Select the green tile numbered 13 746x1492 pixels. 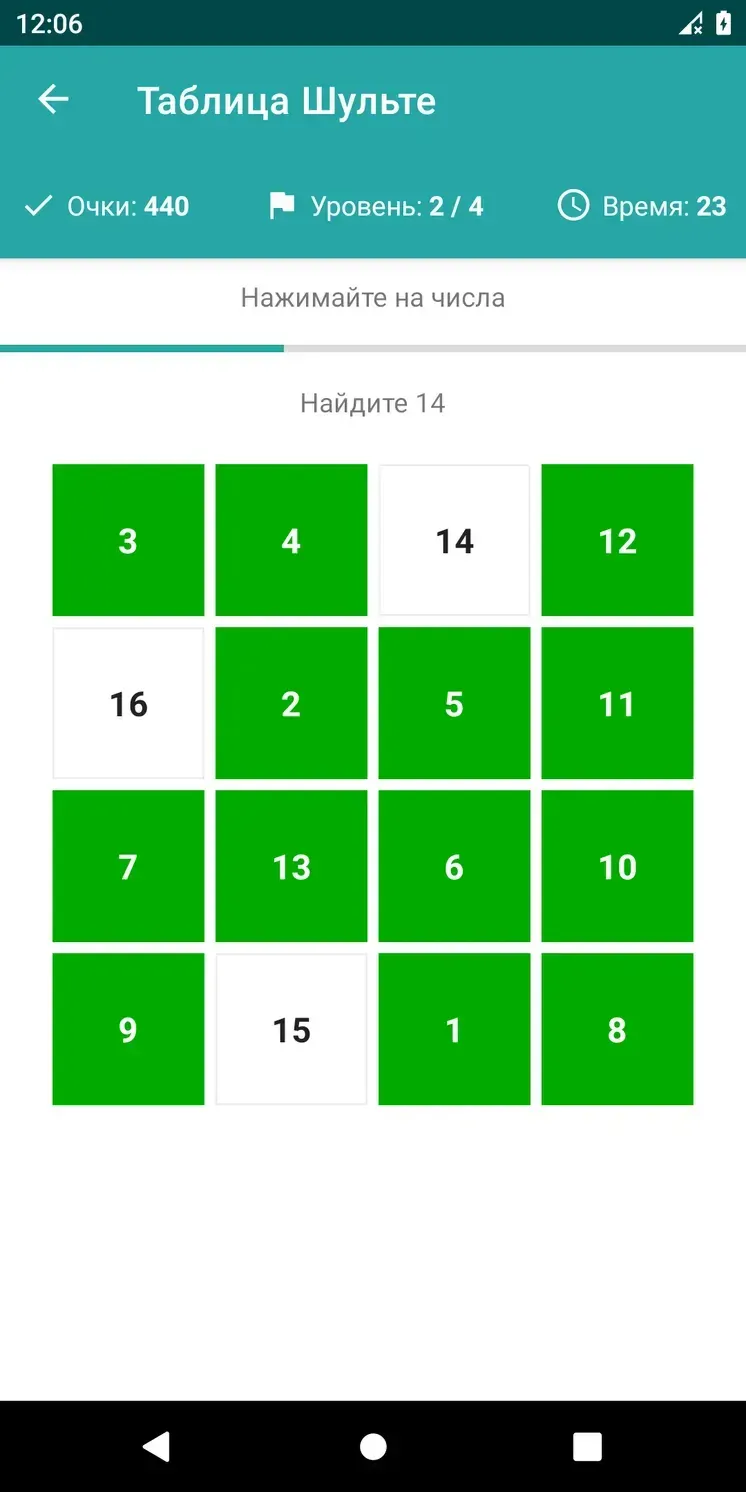pos(291,866)
